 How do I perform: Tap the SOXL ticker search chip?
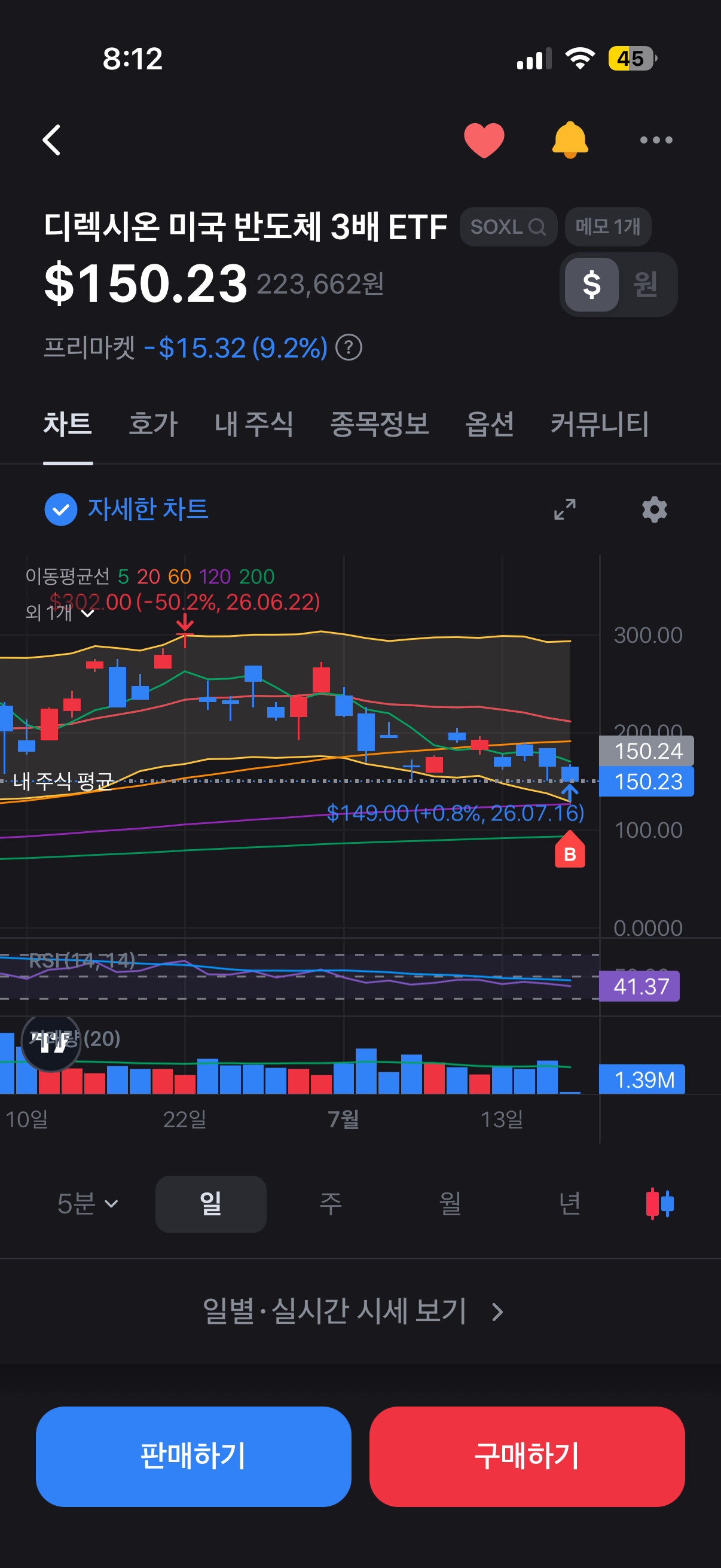coord(509,227)
